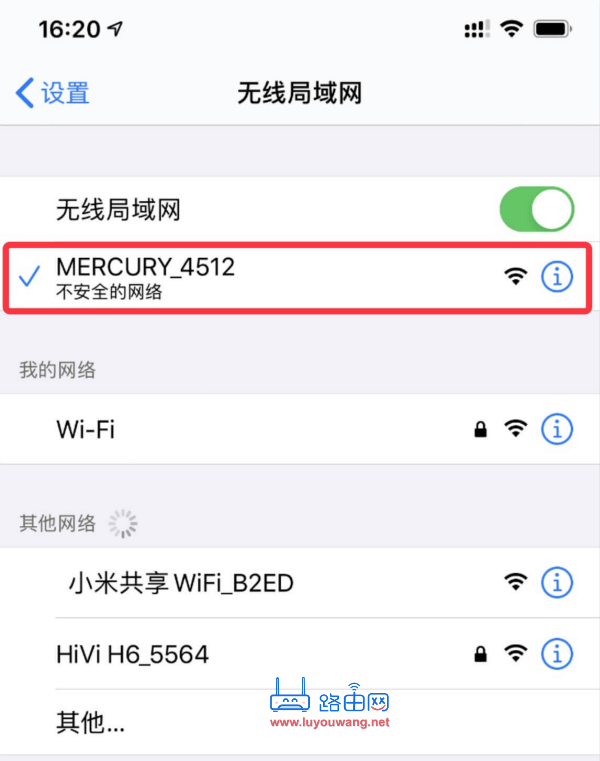
Task: Select the connected MERCURY_4512 network
Action: (x=146, y=276)
